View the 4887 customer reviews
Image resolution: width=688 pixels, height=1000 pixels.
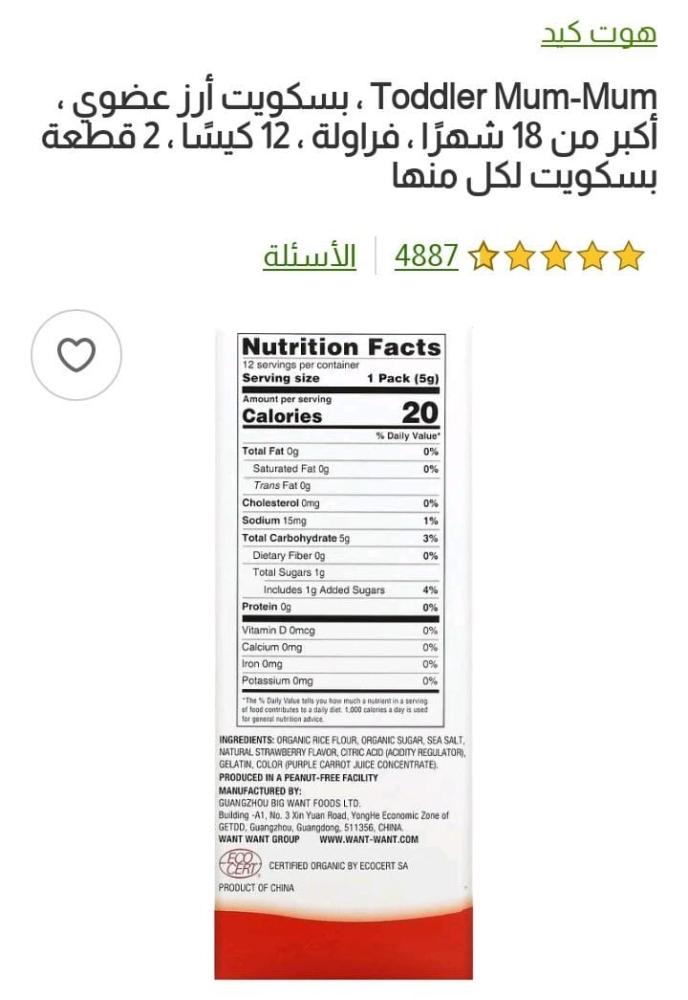tap(426, 256)
